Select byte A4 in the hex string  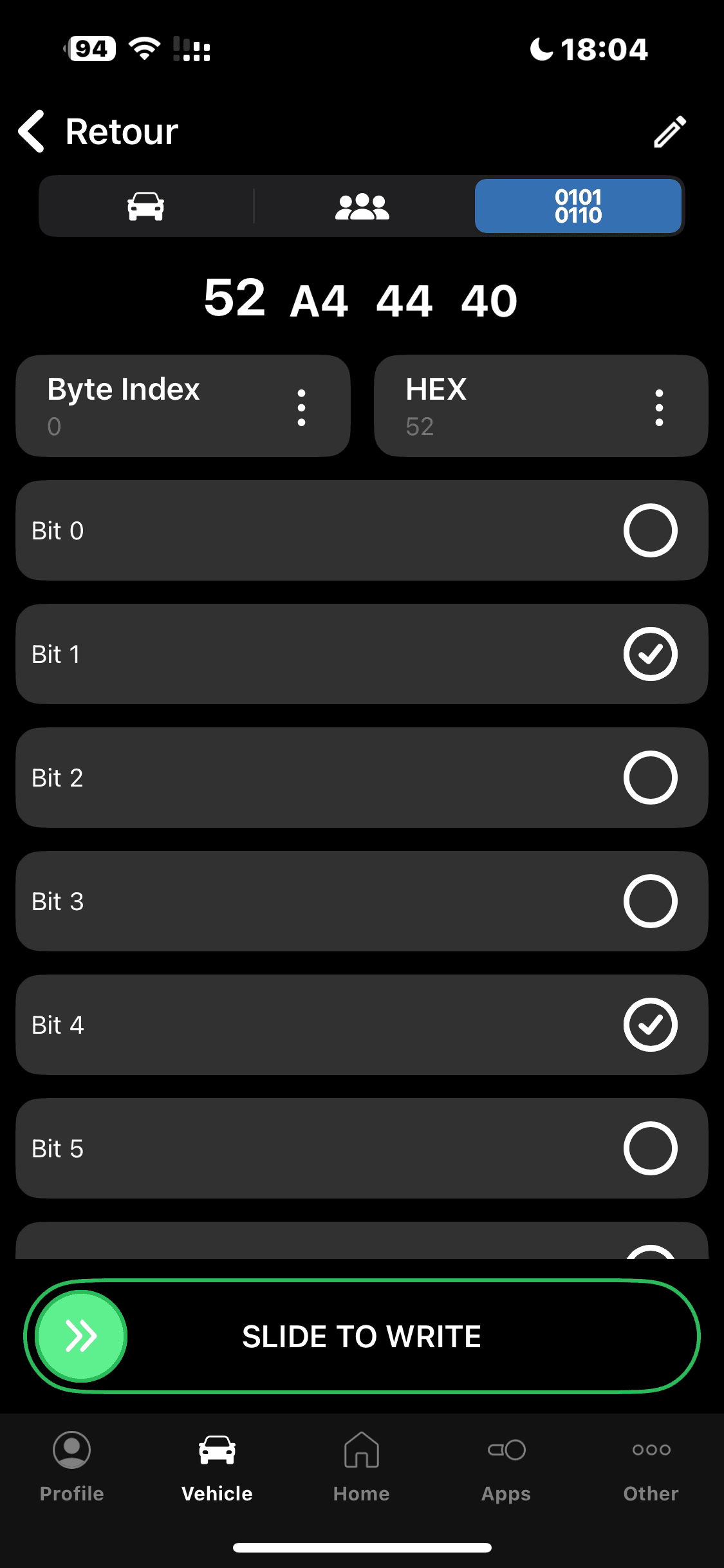319,301
